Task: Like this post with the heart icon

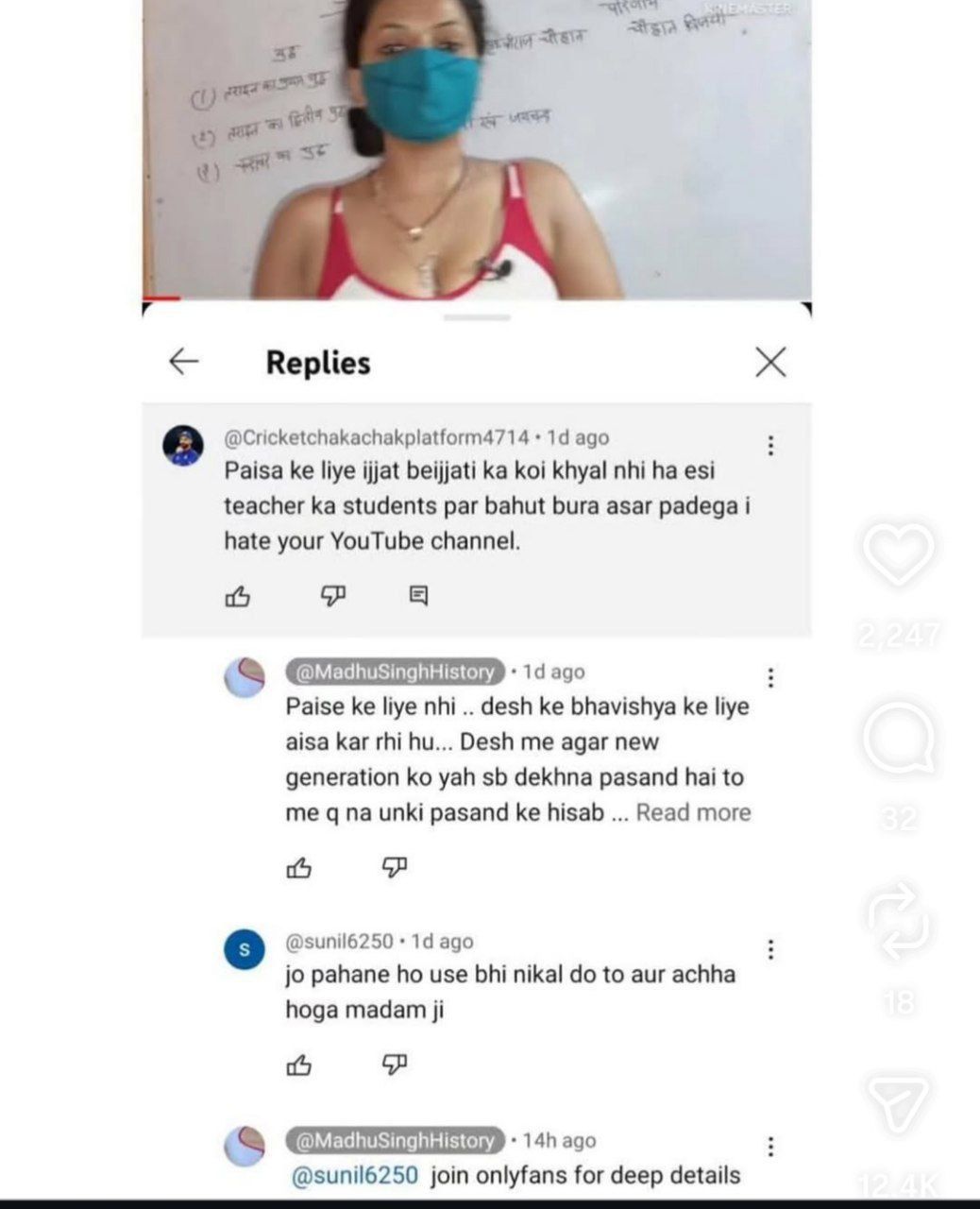Action: [x=899, y=553]
